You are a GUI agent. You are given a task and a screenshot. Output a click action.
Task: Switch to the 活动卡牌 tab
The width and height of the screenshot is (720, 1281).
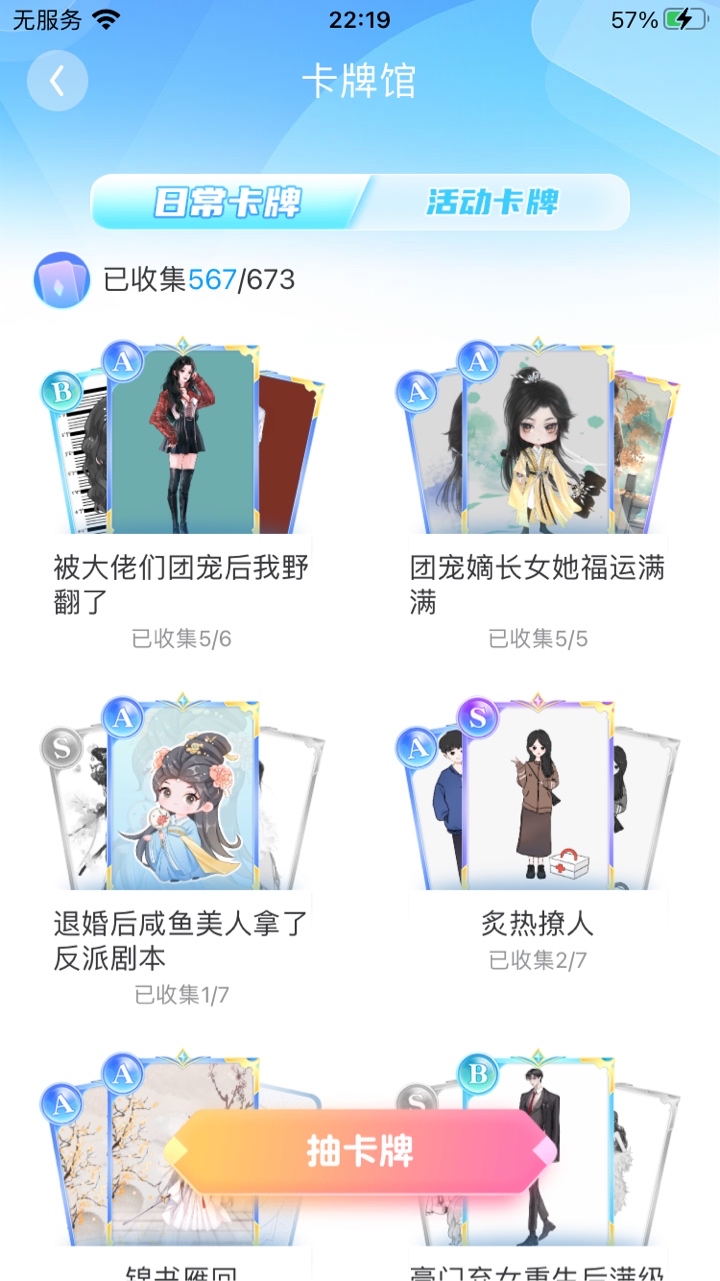coord(493,202)
